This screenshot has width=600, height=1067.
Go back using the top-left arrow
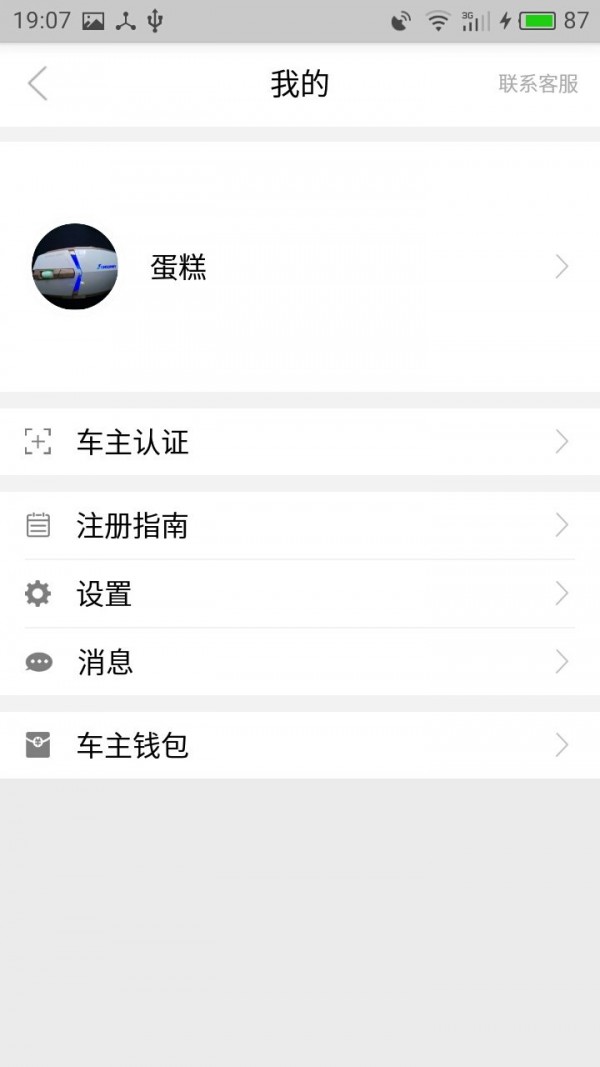tap(38, 84)
